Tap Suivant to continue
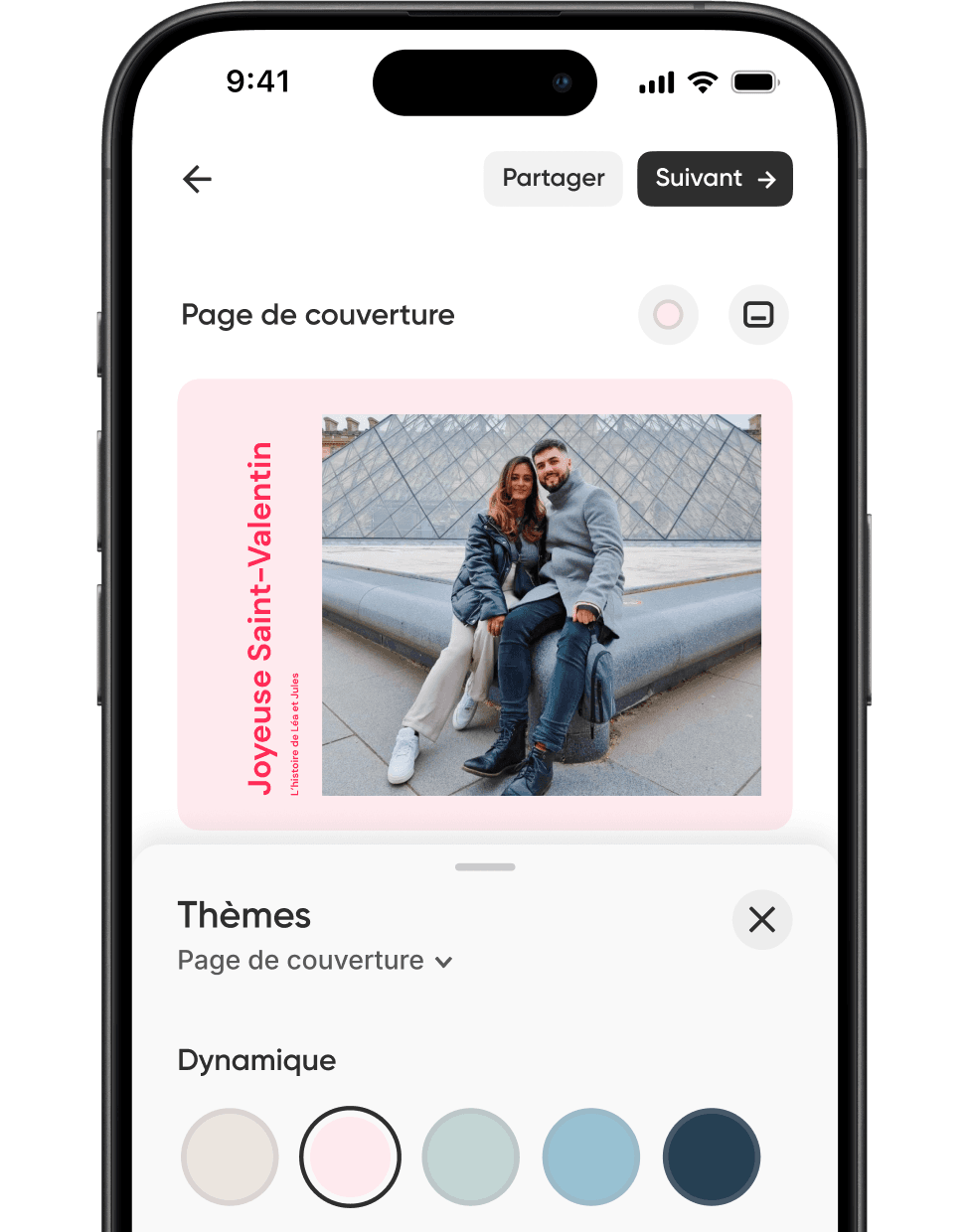 715,179
